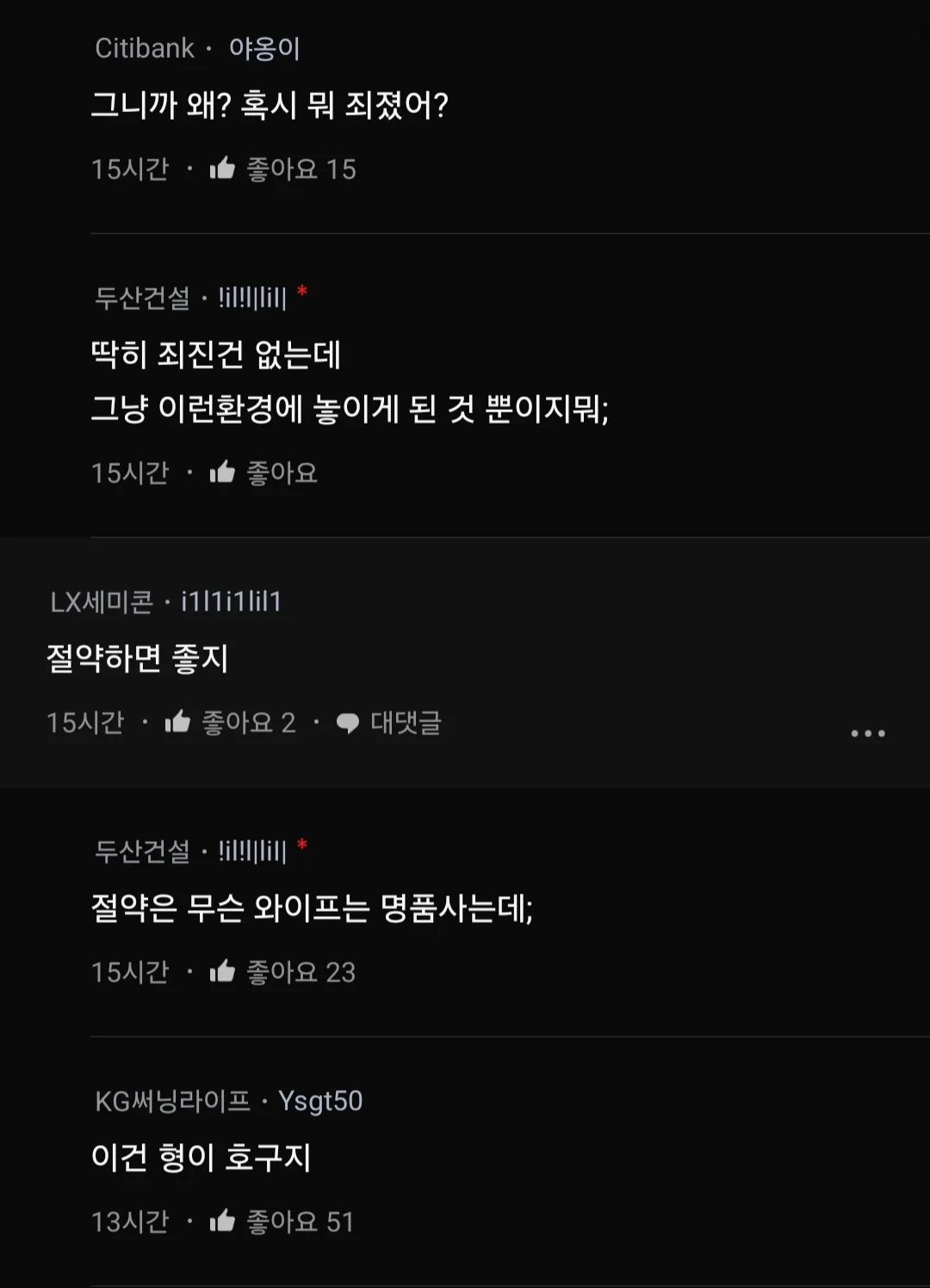930x1288 pixels.
Task: Like the comment '딱히 죄진건 없는데'
Action: 223,473
